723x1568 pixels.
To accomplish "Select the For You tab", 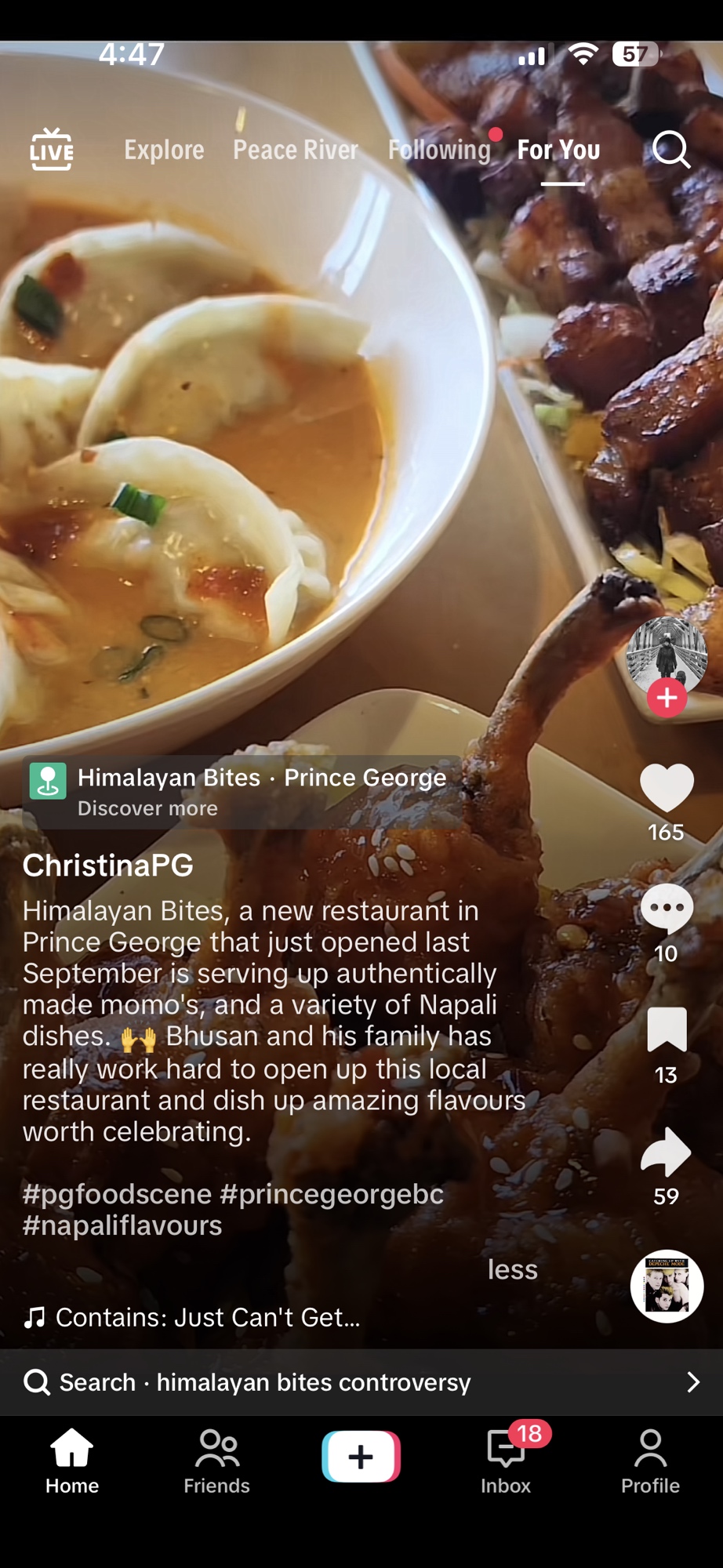I will click(558, 150).
